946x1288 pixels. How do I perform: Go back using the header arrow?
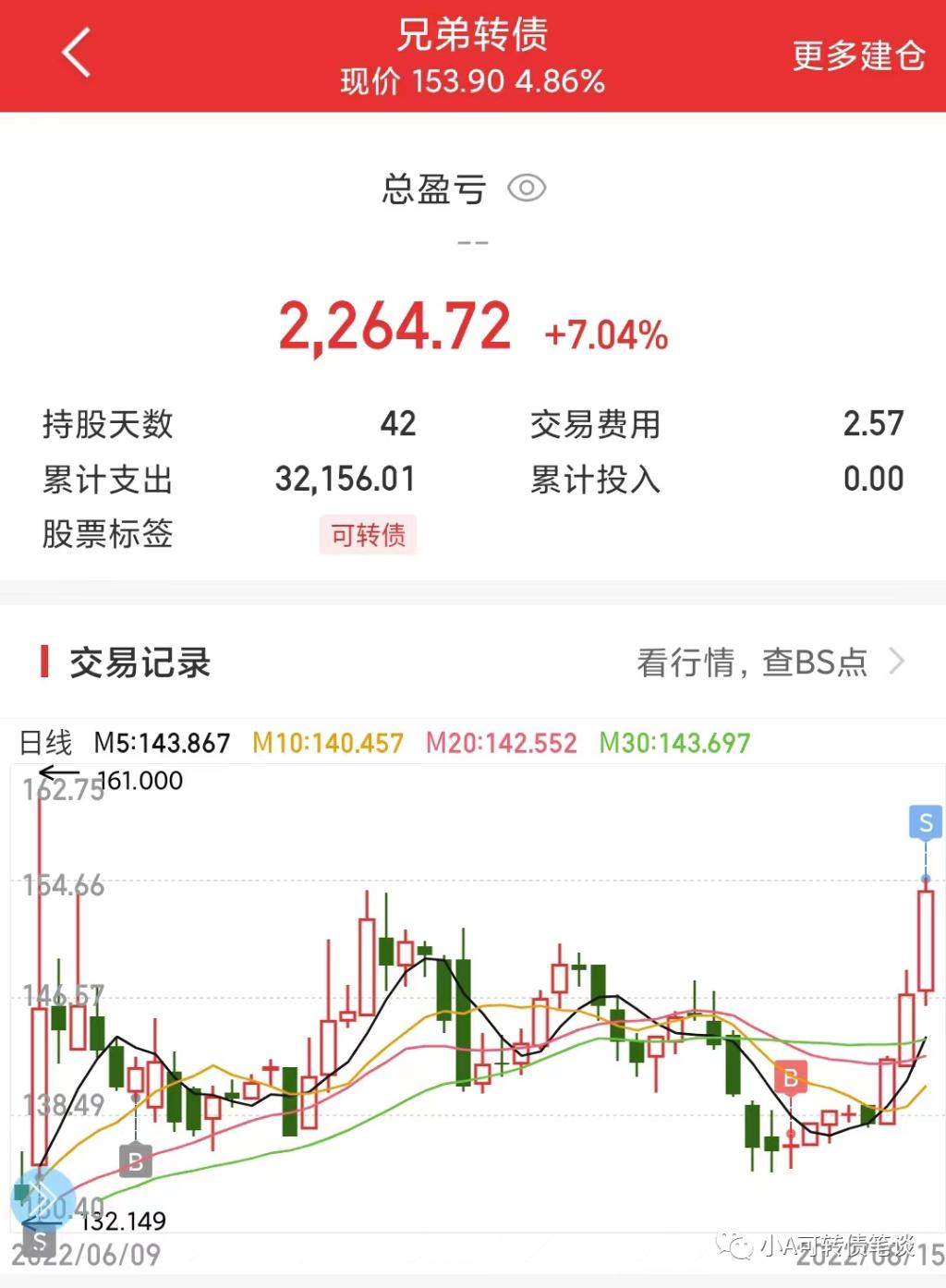tap(78, 54)
